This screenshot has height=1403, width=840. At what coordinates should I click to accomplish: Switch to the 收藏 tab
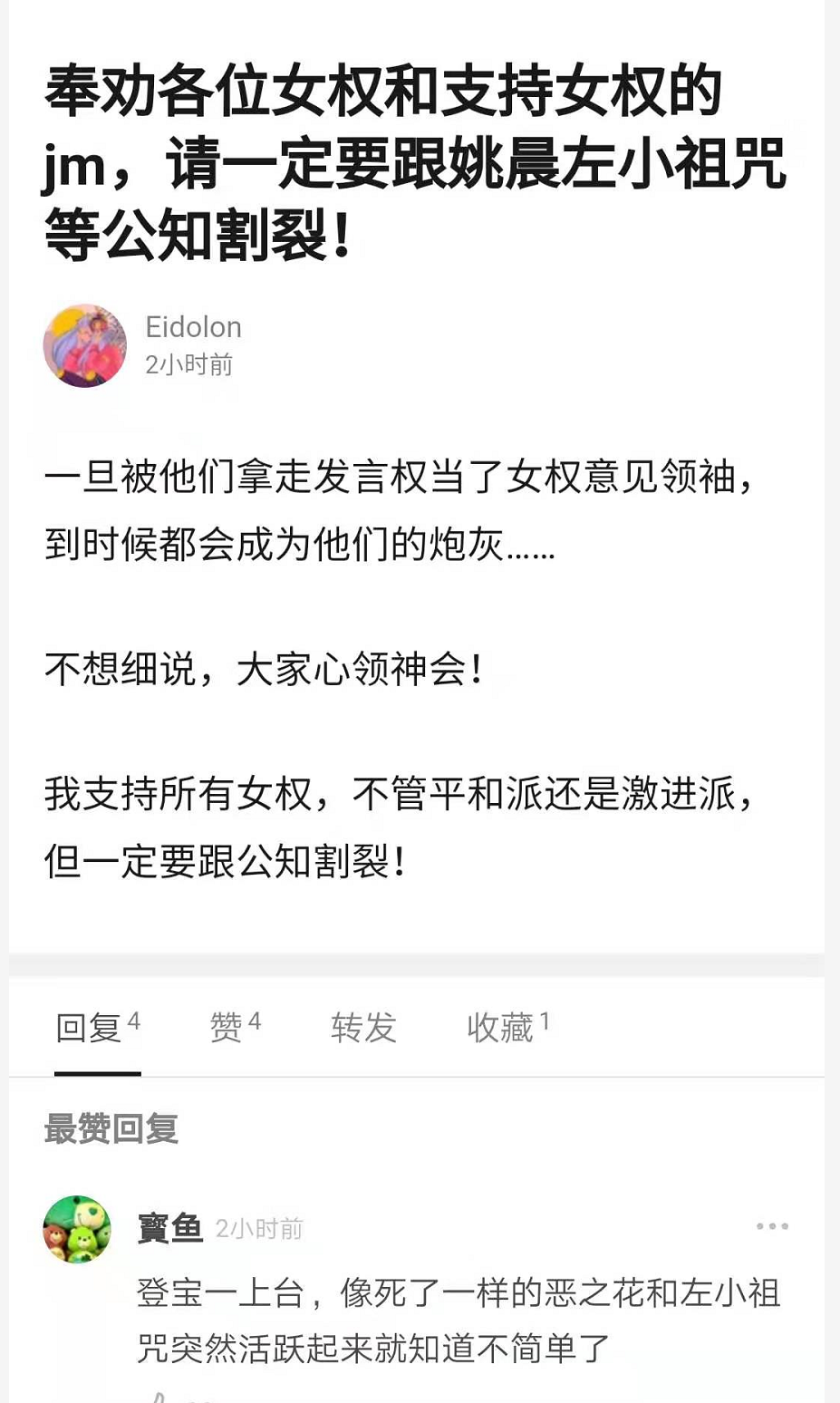pos(507,1027)
